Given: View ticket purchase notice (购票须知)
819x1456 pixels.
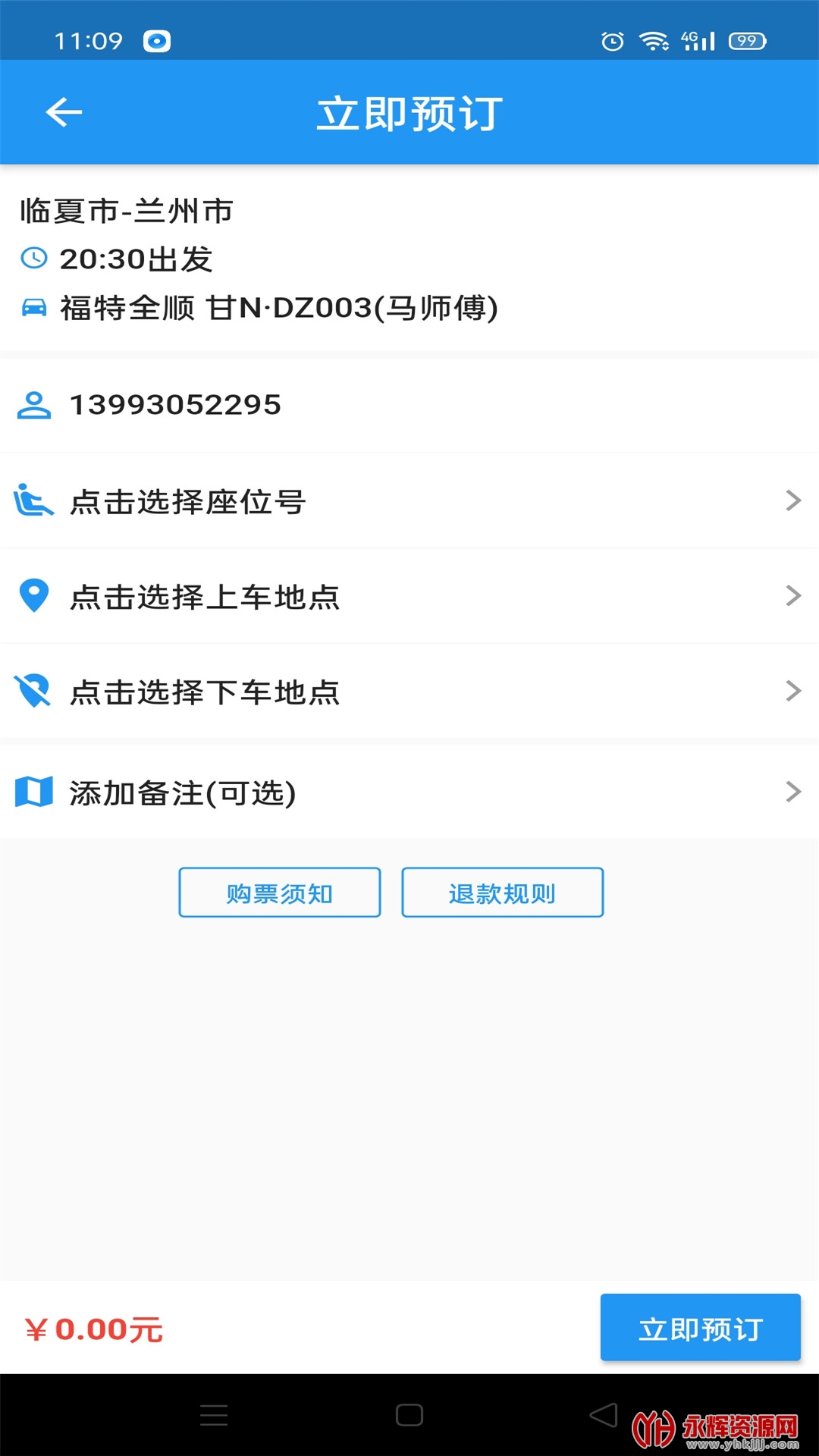Looking at the screenshot, I should point(280,893).
